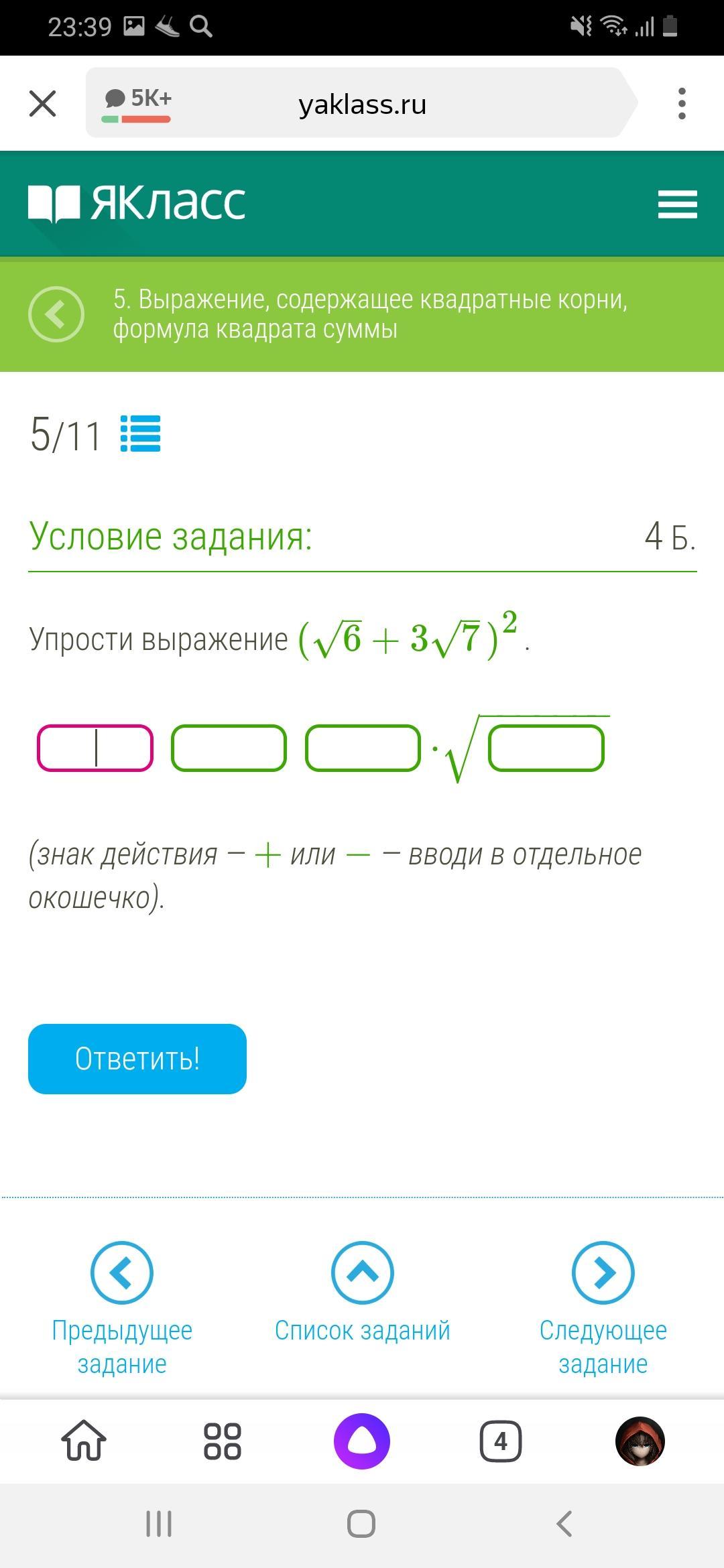Image resolution: width=724 pixels, height=1568 pixels.
Task: Open the four-squares services grid
Action: tap(223, 1441)
